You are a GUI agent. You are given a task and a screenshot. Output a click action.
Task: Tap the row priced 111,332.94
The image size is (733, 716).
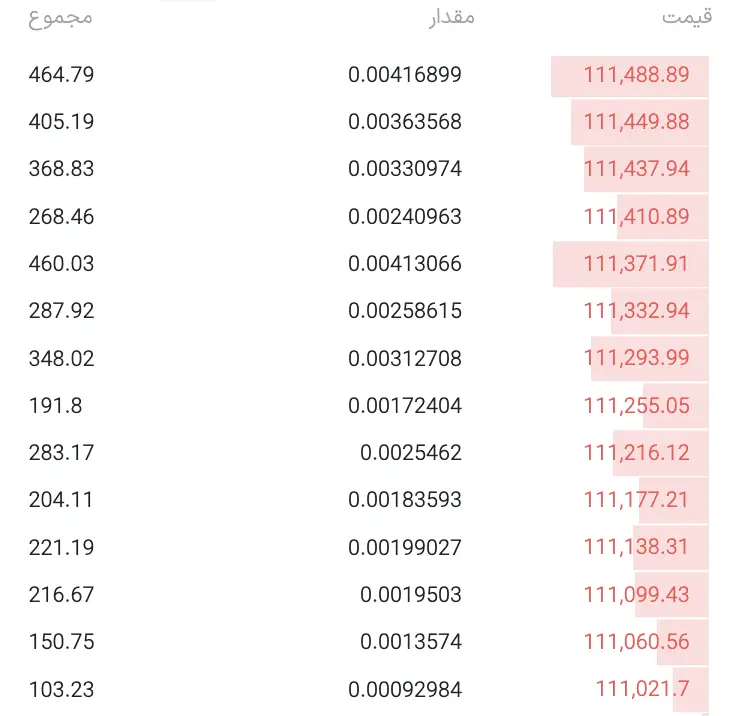[x=636, y=311]
